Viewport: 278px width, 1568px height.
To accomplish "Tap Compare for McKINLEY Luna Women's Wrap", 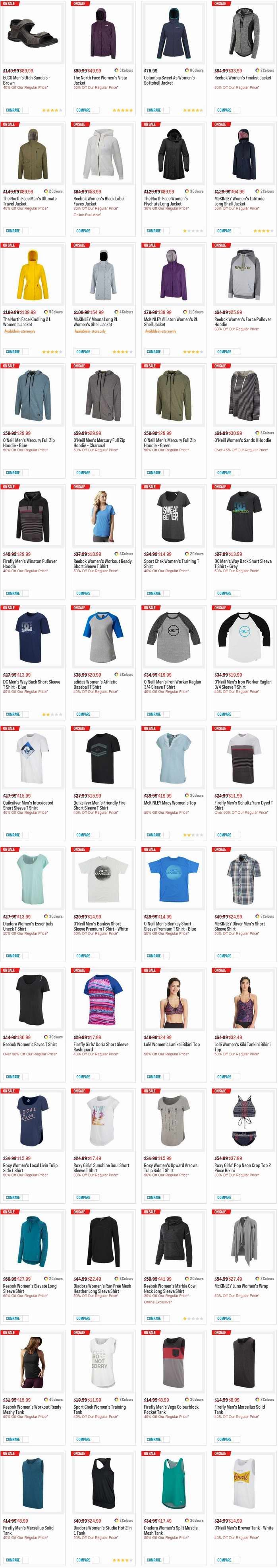I will (224, 1318).
